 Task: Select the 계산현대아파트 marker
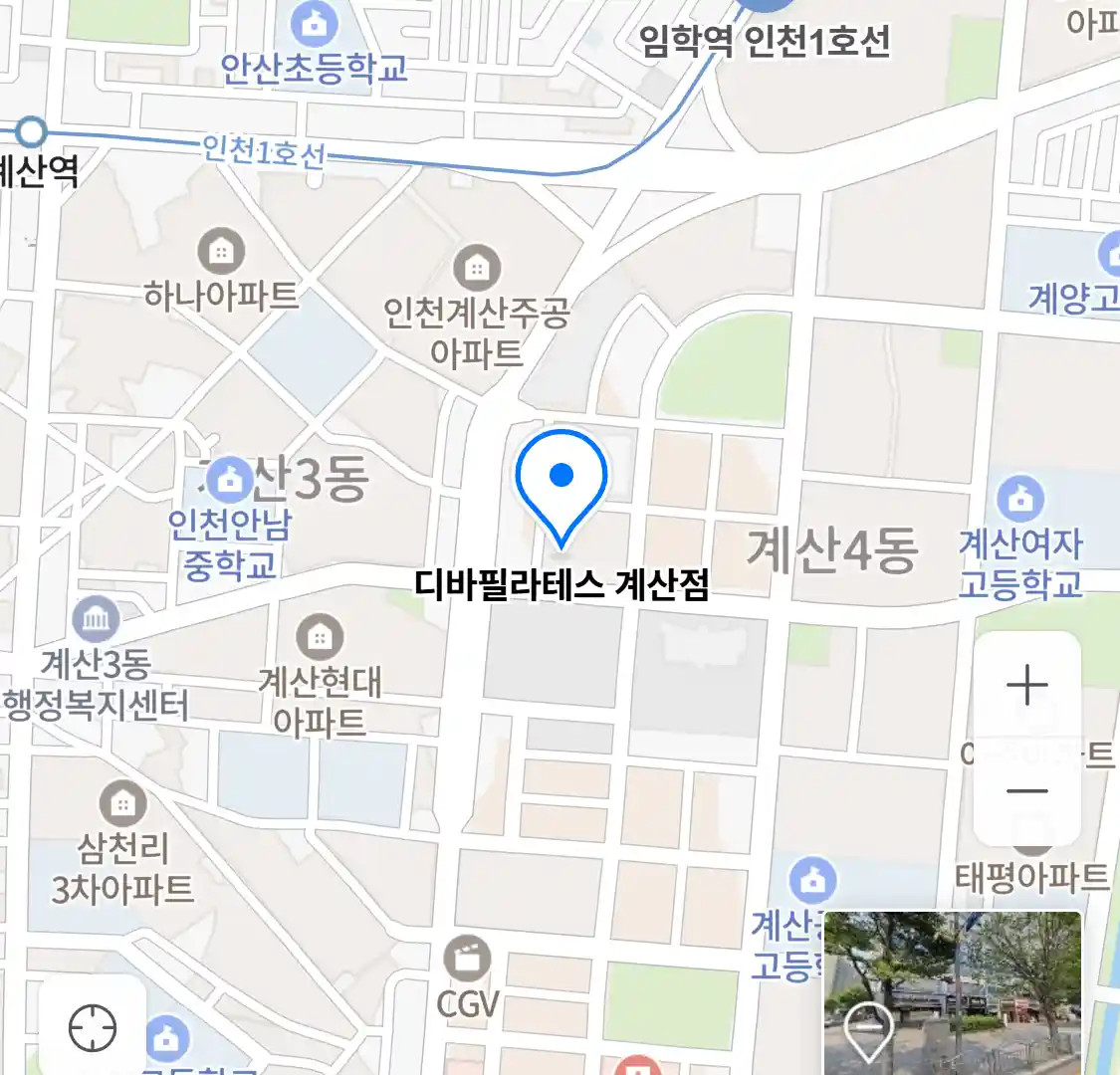pos(320,636)
